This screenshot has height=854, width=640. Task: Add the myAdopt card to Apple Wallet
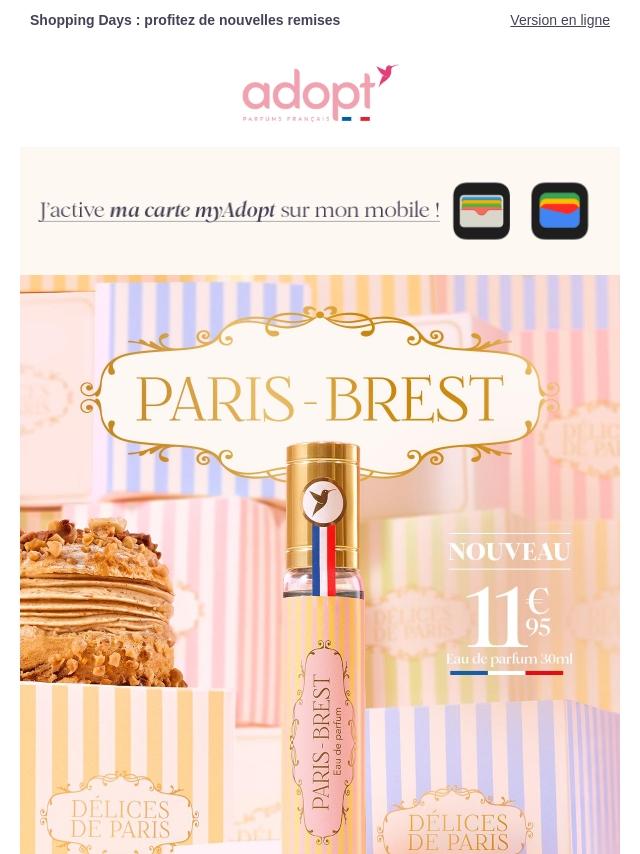[481, 211]
